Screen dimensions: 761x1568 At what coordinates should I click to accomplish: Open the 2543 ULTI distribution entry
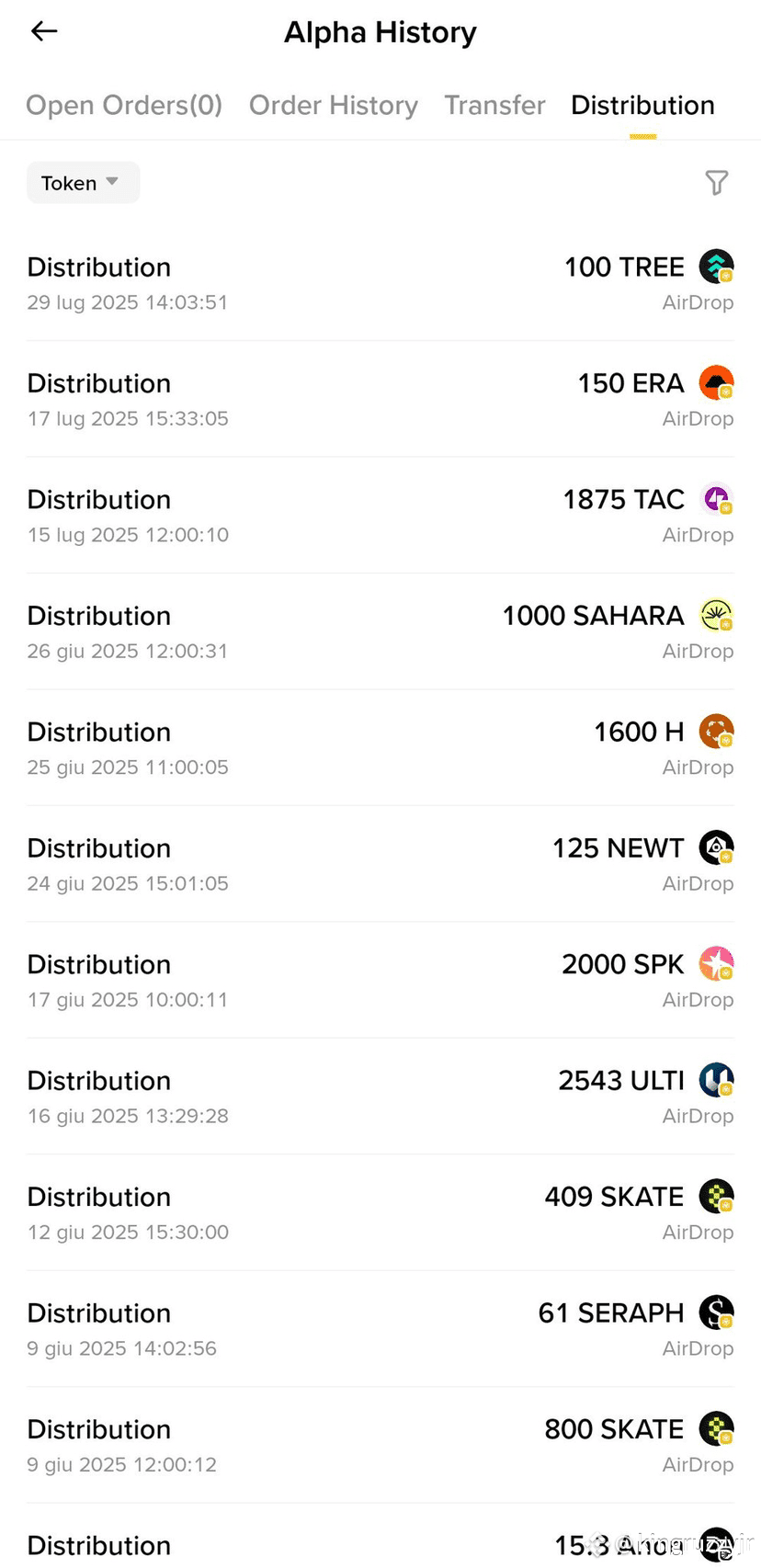click(x=380, y=1096)
